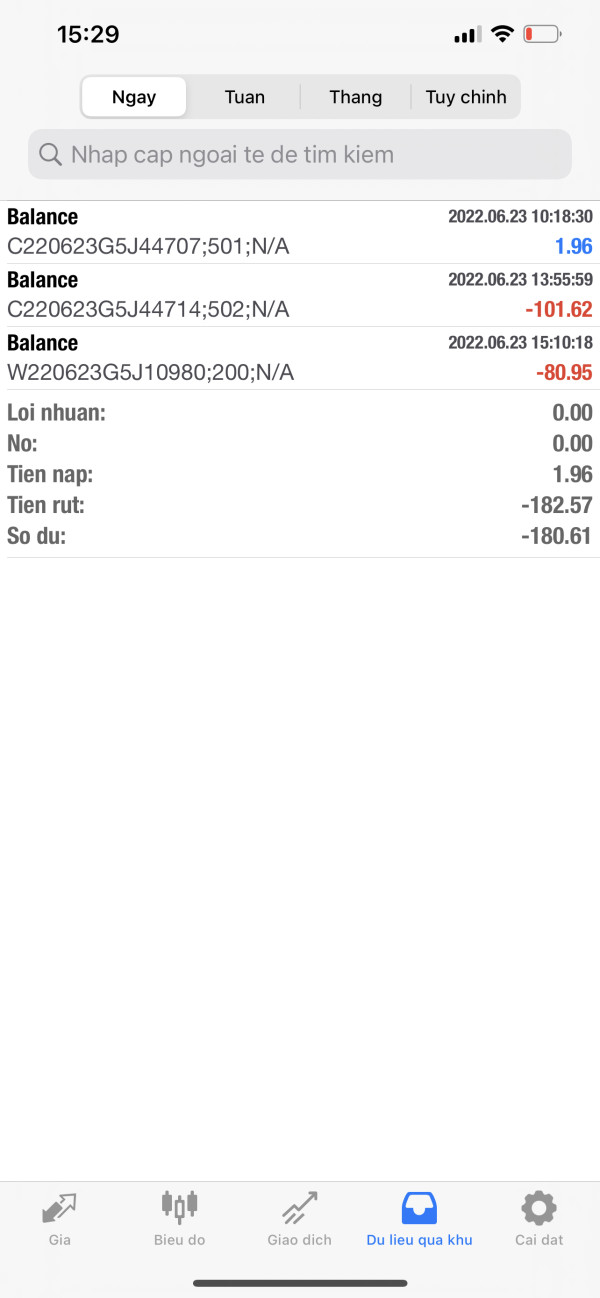Choose the Tuy chinh custom period
The width and height of the screenshot is (600, 1298).
coord(466,97)
